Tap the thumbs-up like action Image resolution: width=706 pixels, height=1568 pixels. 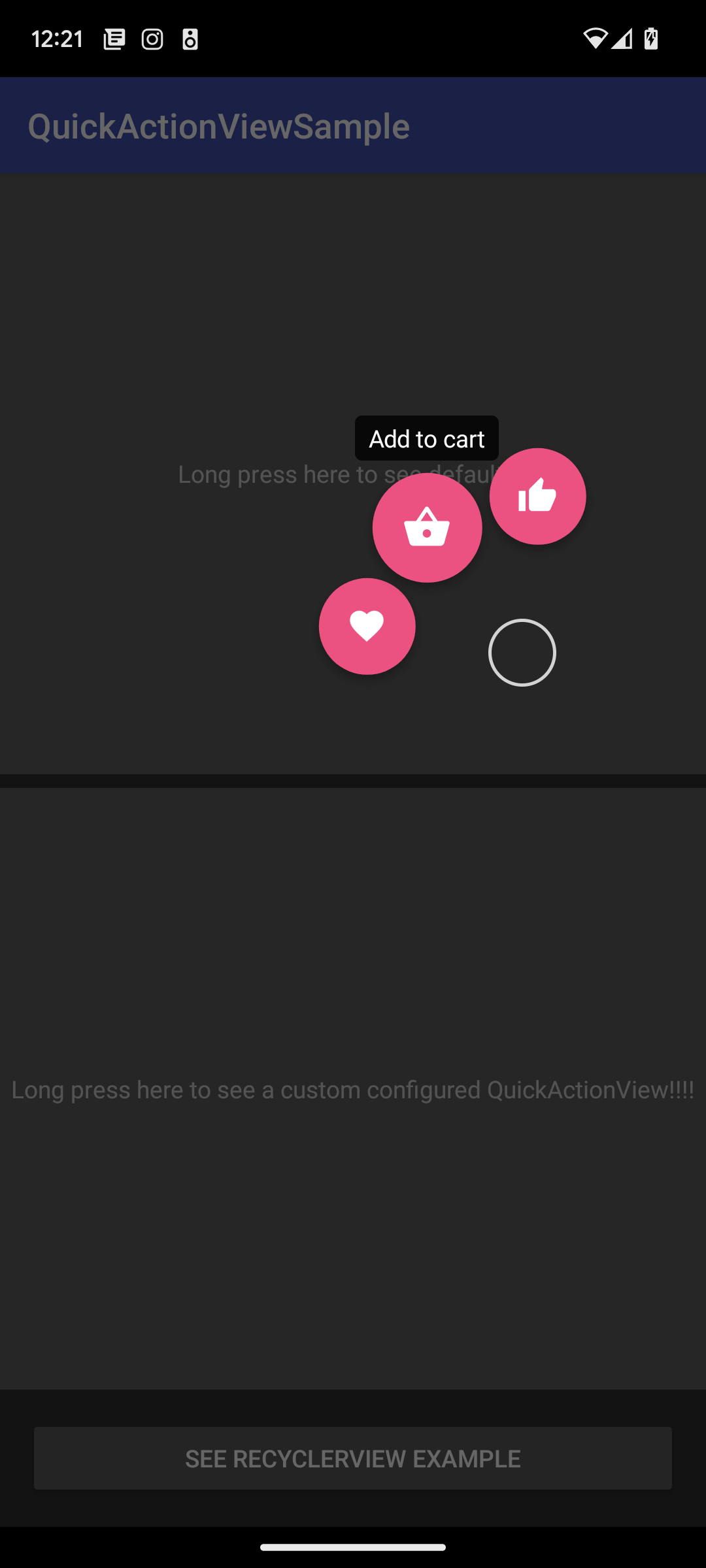537,497
